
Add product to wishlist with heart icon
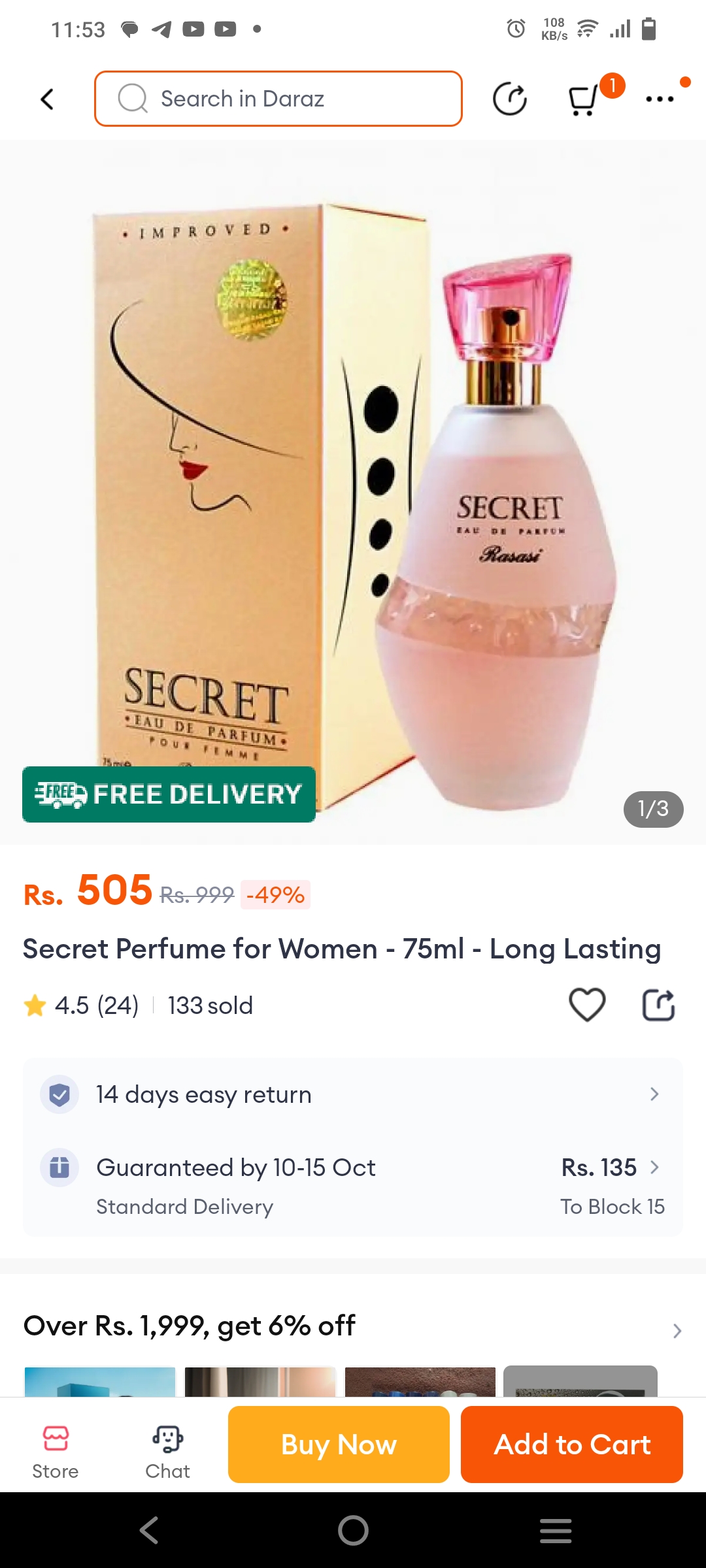(587, 1005)
